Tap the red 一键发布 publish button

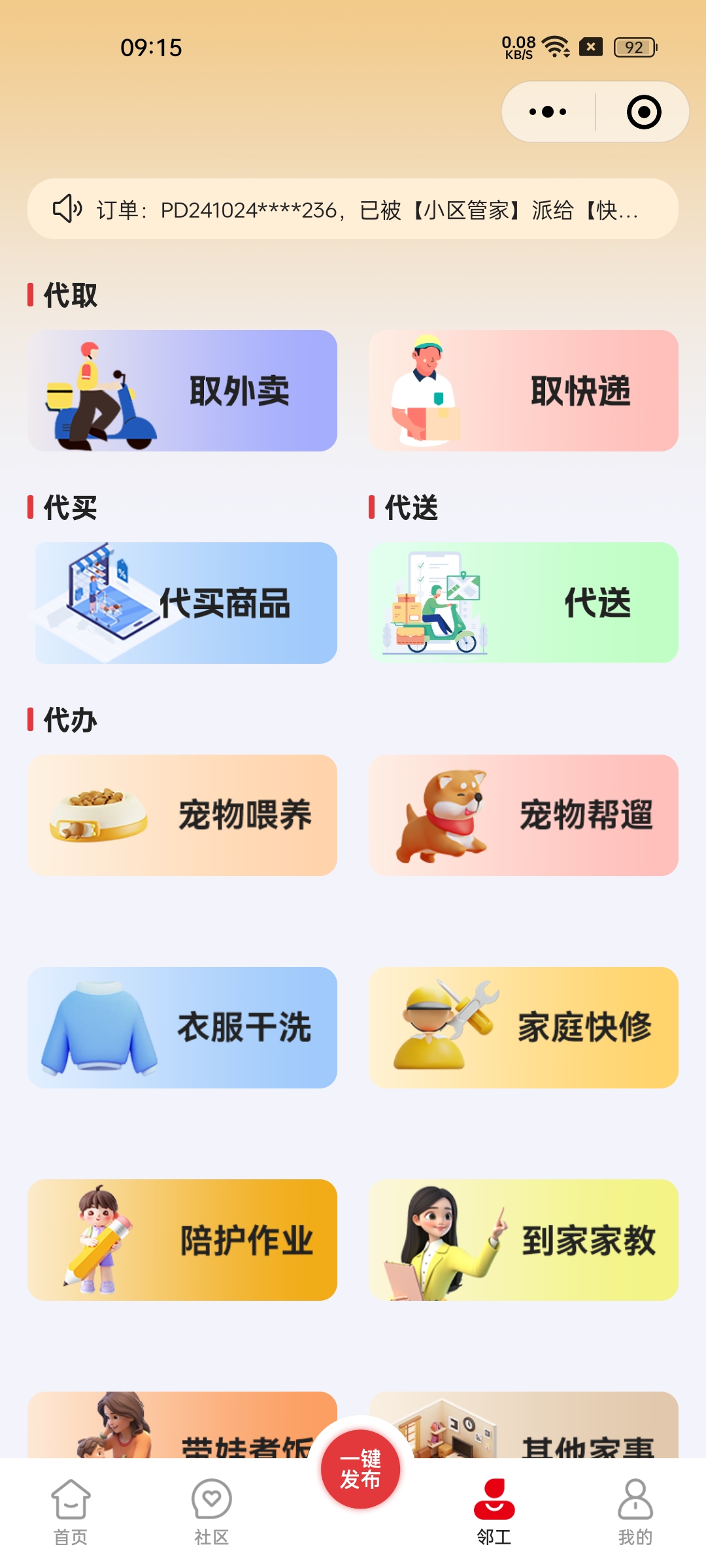click(360, 1469)
